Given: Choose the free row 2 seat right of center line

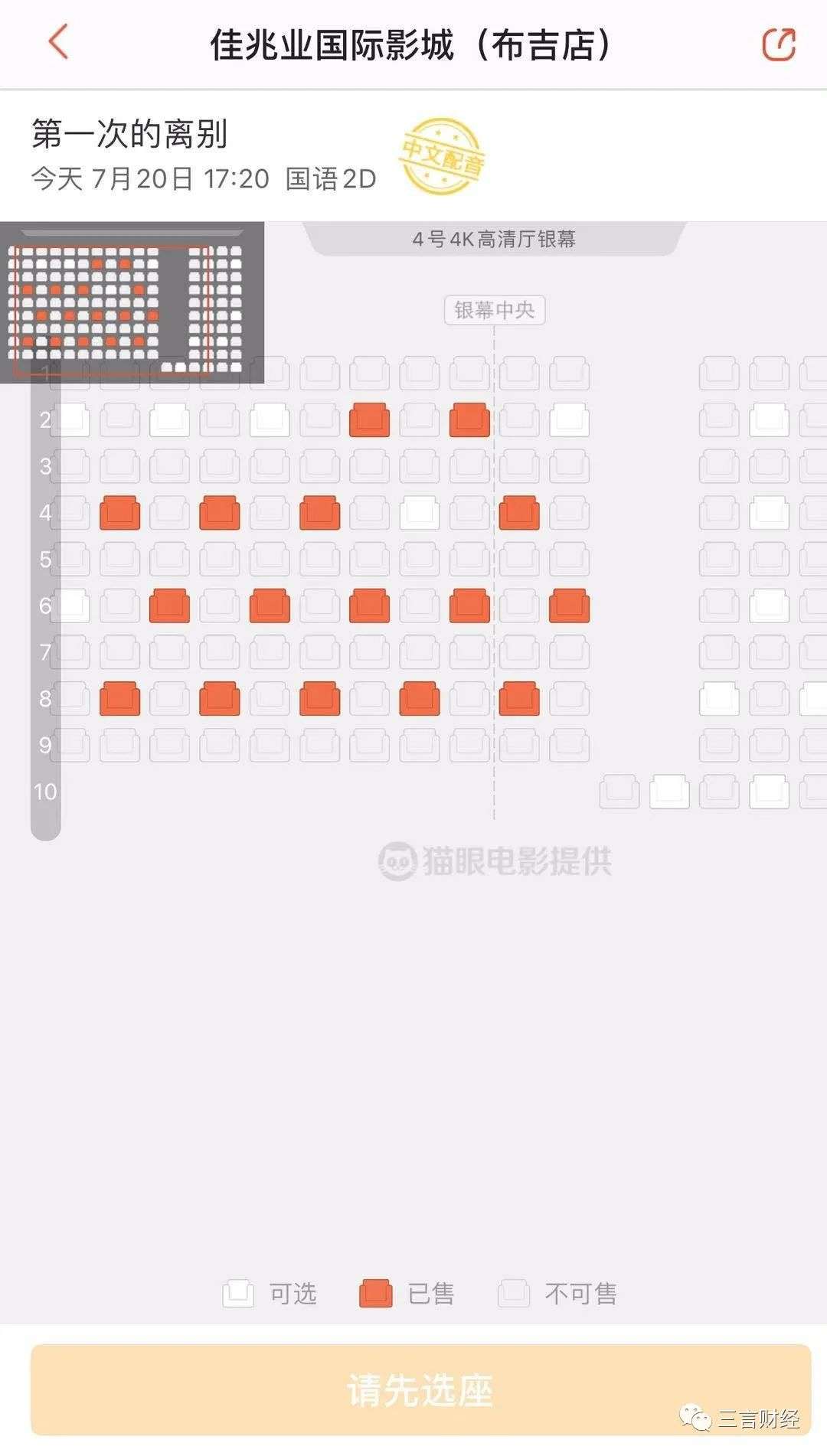Looking at the screenshot, I should click(569, 420).
